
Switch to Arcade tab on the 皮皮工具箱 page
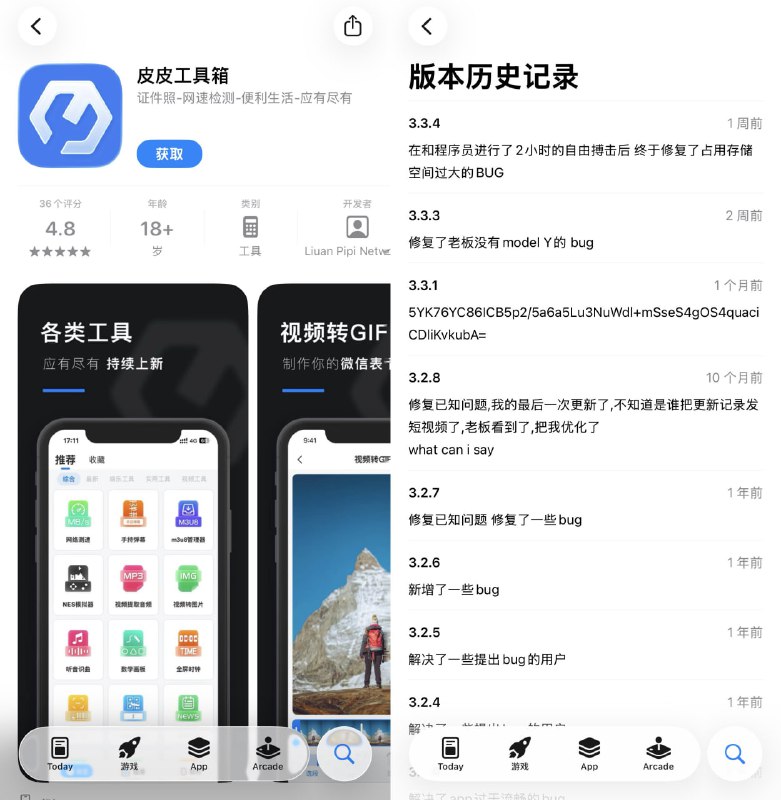[x=268, y=753]
